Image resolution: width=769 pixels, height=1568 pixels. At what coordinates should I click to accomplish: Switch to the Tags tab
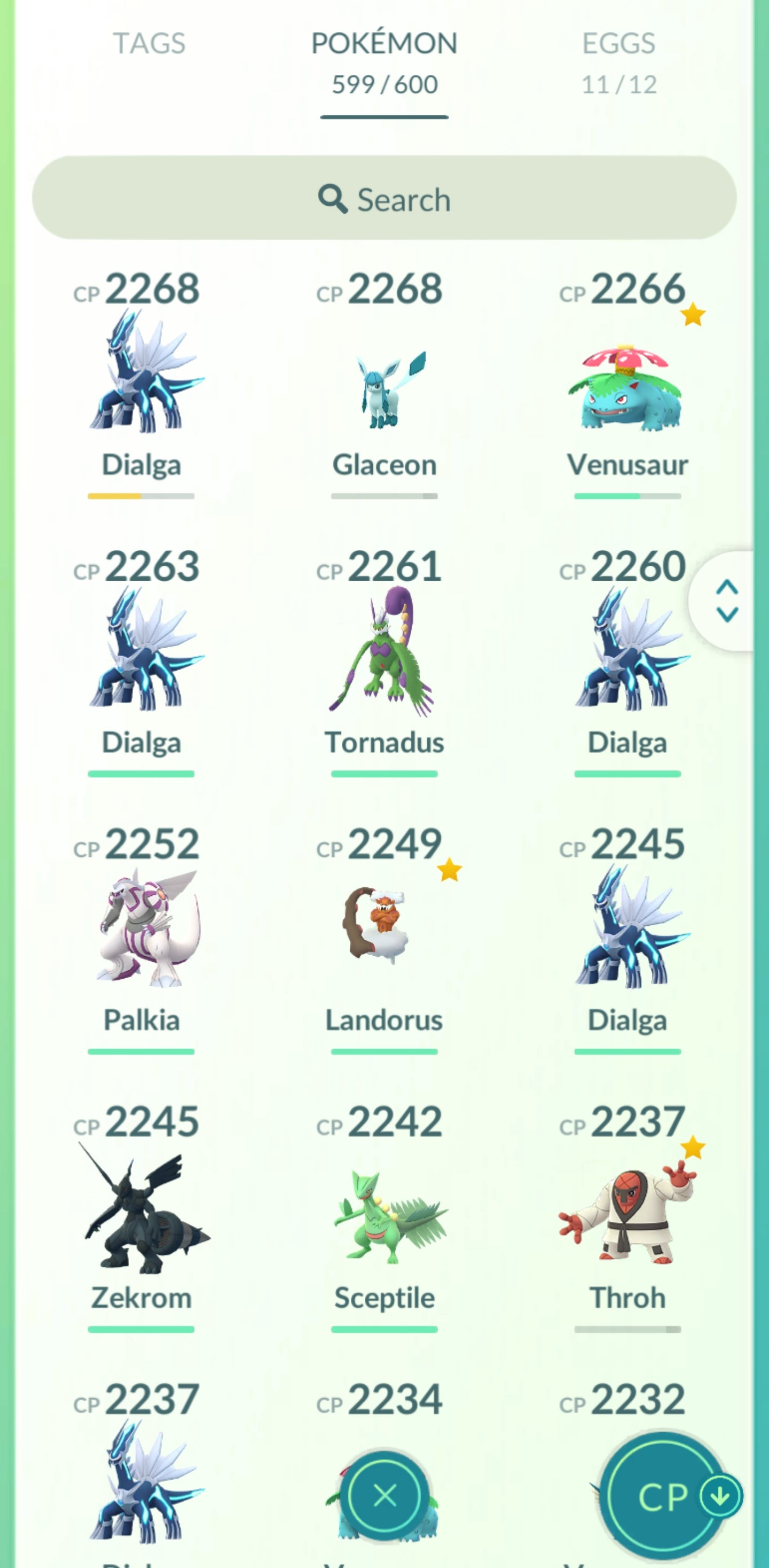[149, 44]
